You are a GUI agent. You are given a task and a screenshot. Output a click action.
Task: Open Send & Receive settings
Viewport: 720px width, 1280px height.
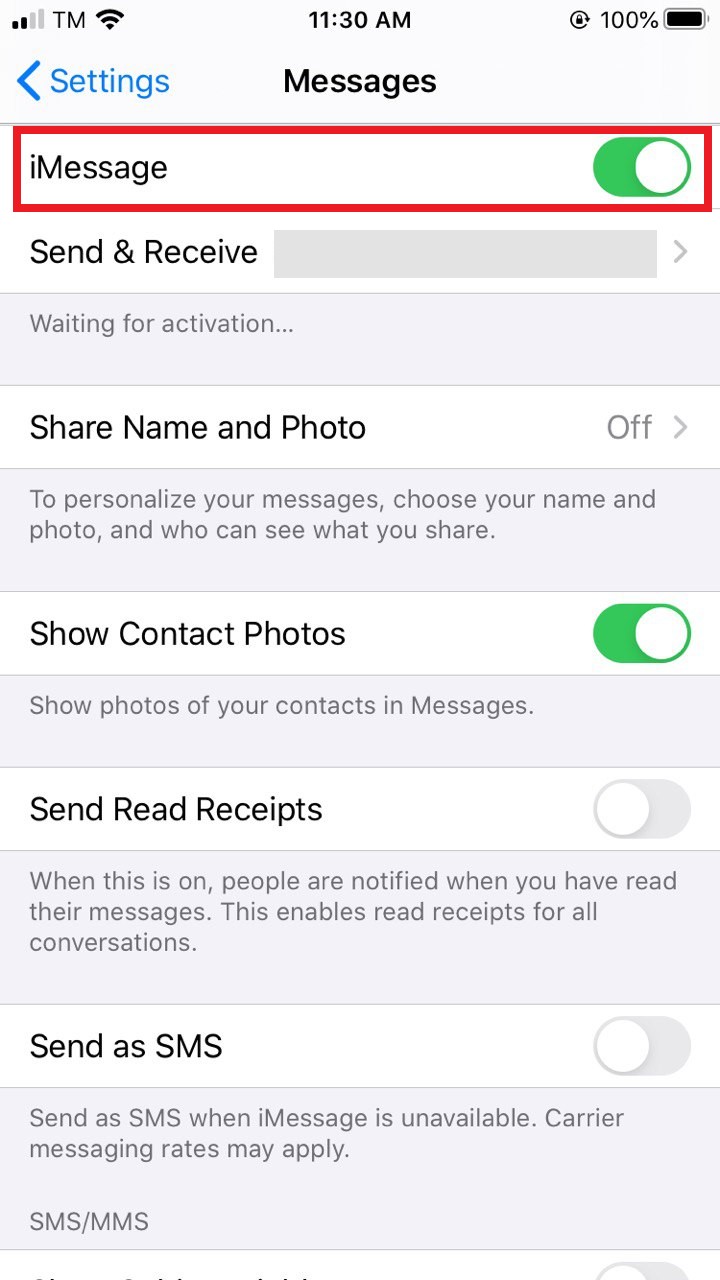click(x=360, y=252)
